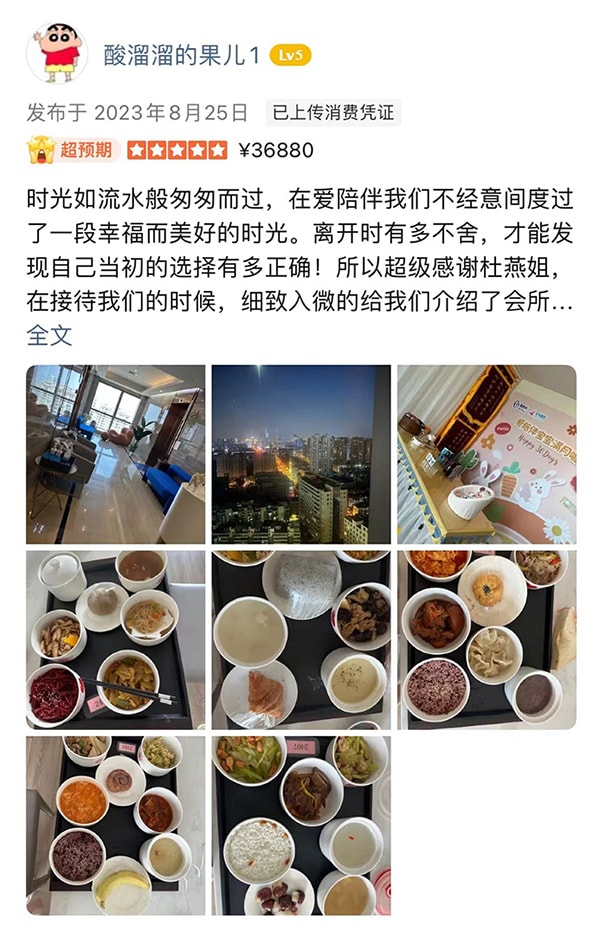This screenshot has width=600, height=929.
Task: View the city night skyline photo
Action: (x=301, y=454)
